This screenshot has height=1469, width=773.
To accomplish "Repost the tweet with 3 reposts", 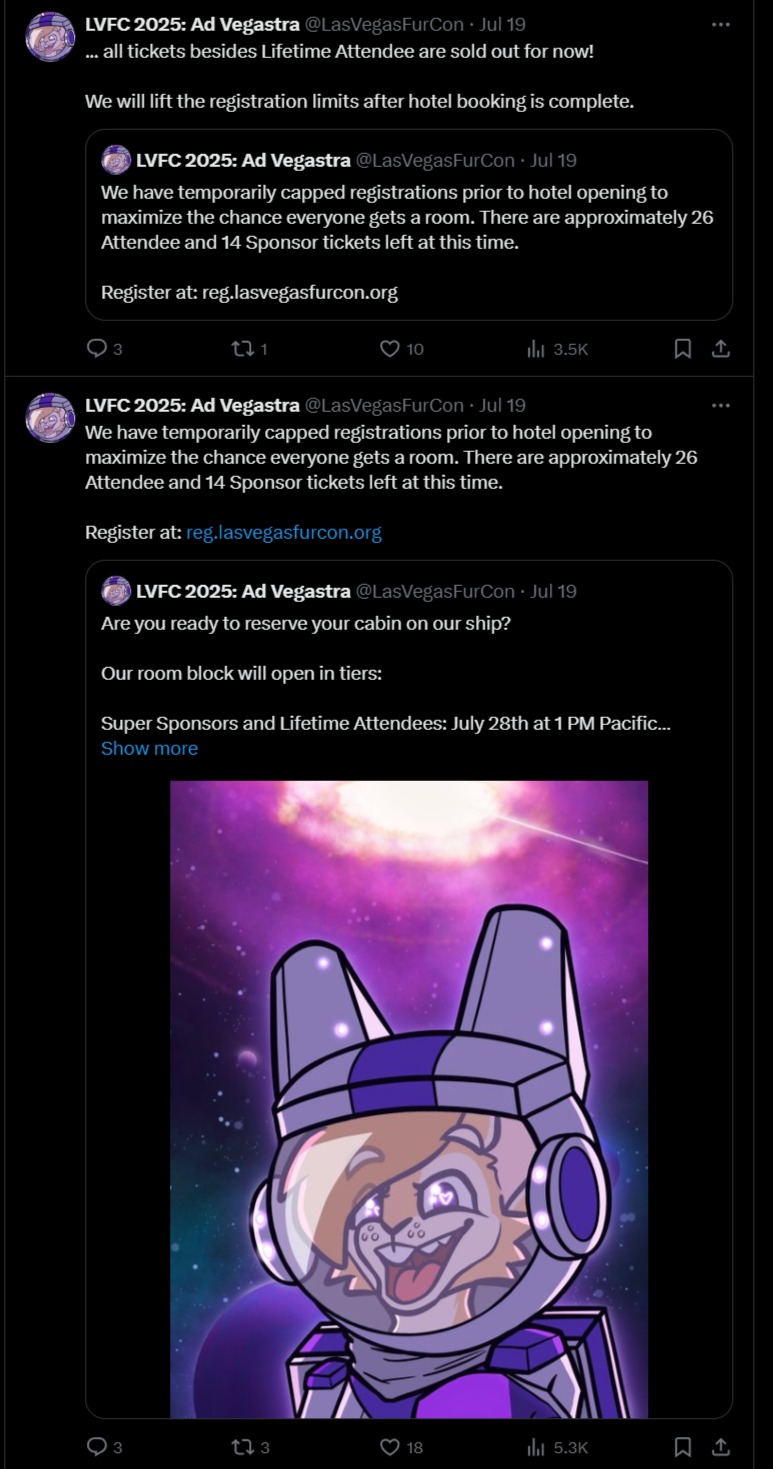I will pos(240,1446).
